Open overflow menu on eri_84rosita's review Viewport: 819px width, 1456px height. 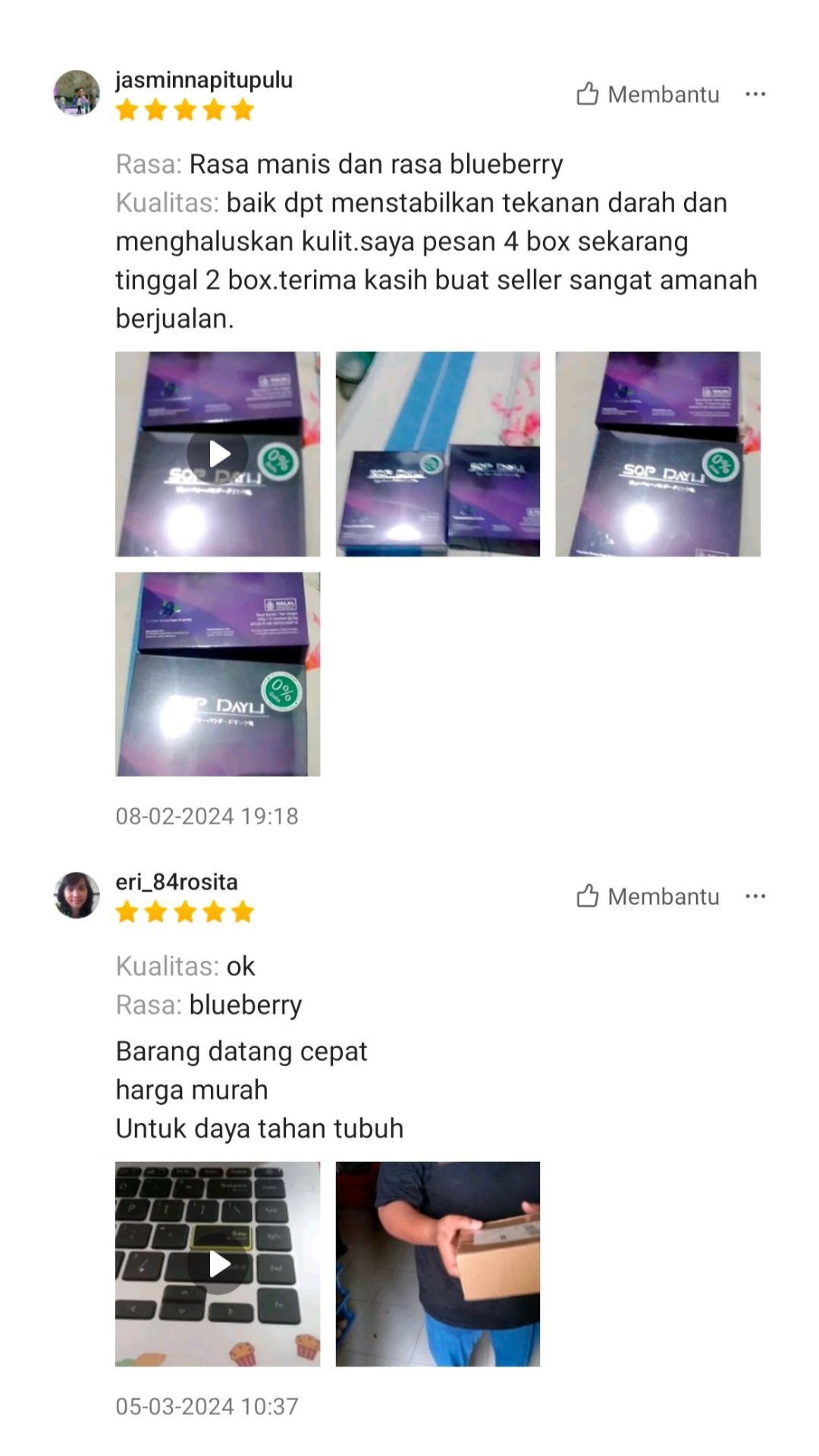[x=755, y=896]
